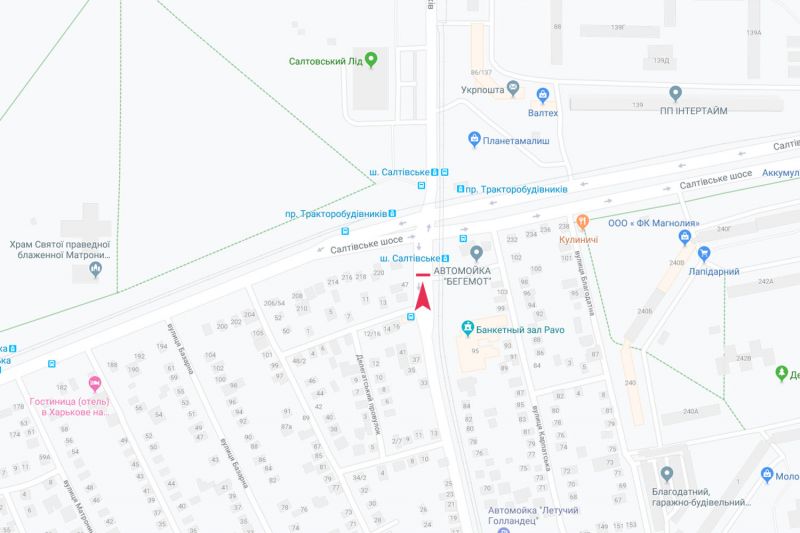
Task: Select the ПП ІНТЕРТАЙМ place marker
Action: coord(676,94)
